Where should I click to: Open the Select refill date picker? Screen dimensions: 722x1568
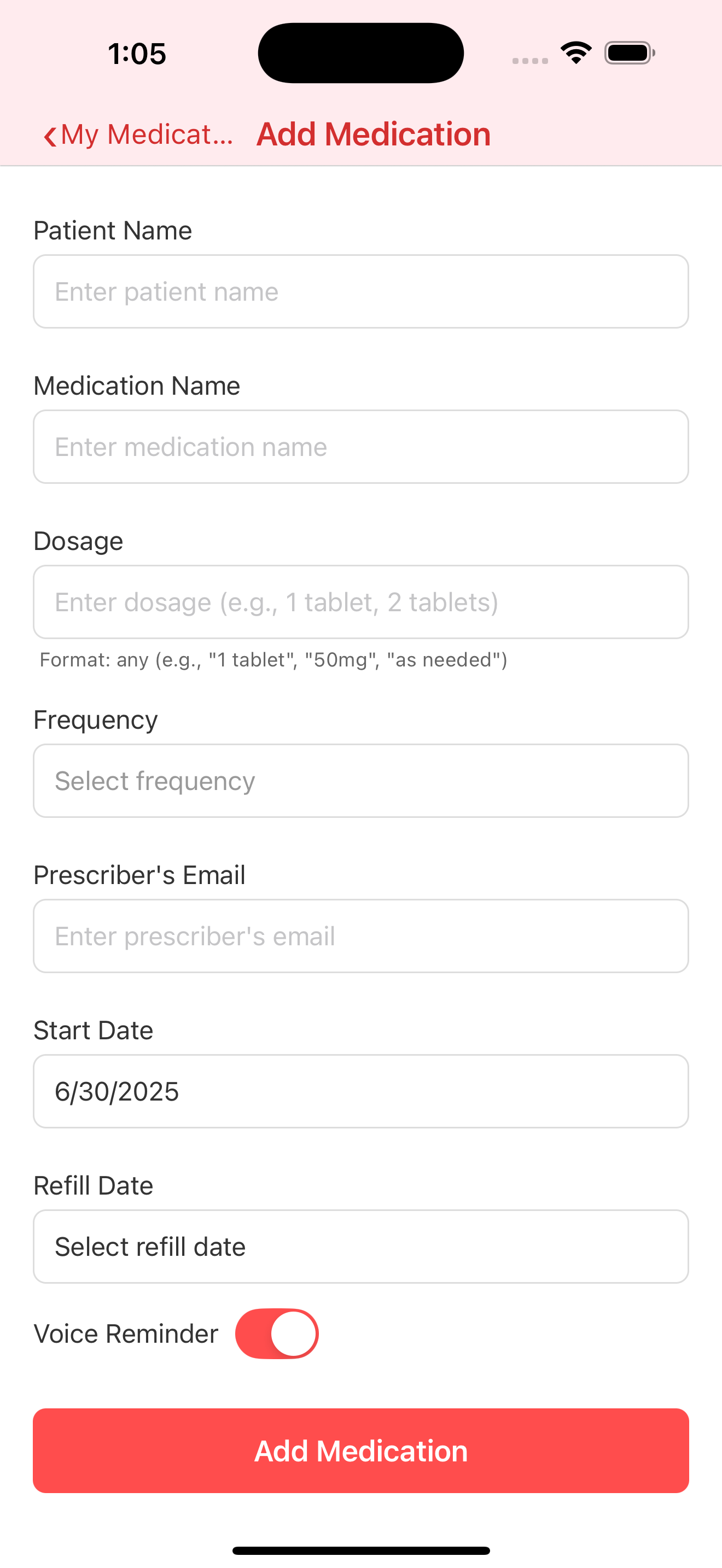coord(361,1247)
